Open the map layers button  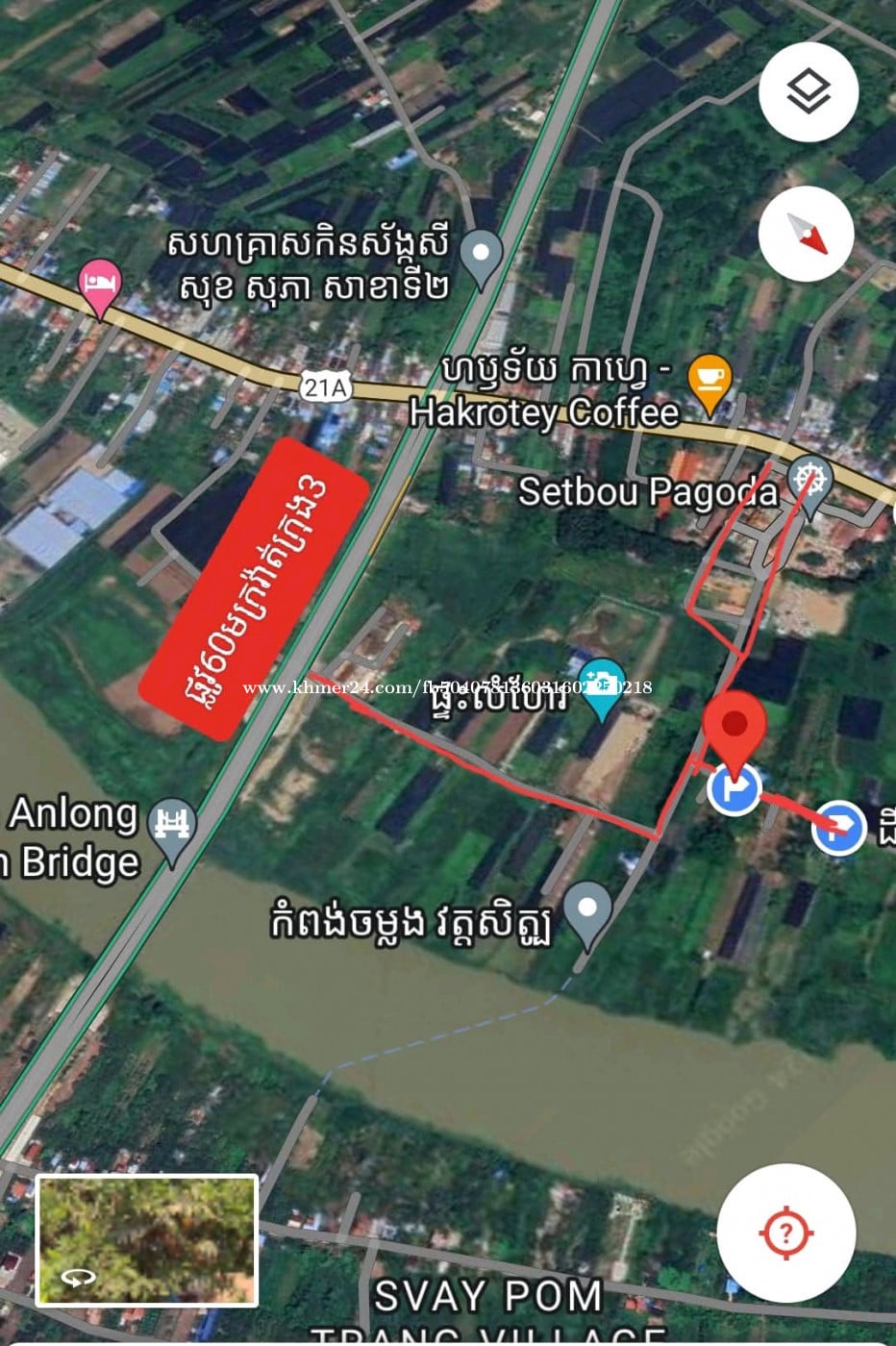(x=808, y=92)
